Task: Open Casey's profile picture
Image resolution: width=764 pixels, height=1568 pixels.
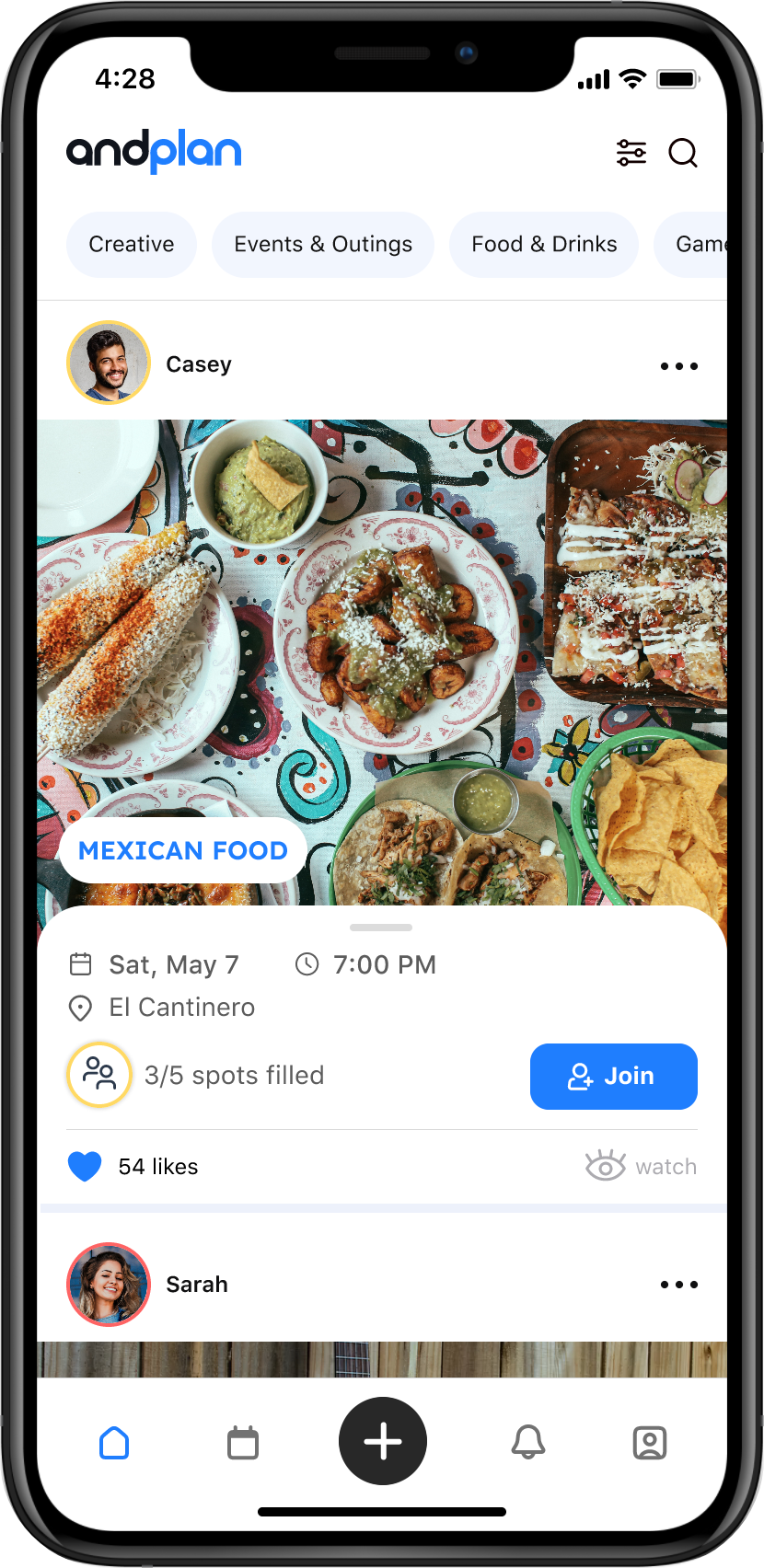Action: 109,363
